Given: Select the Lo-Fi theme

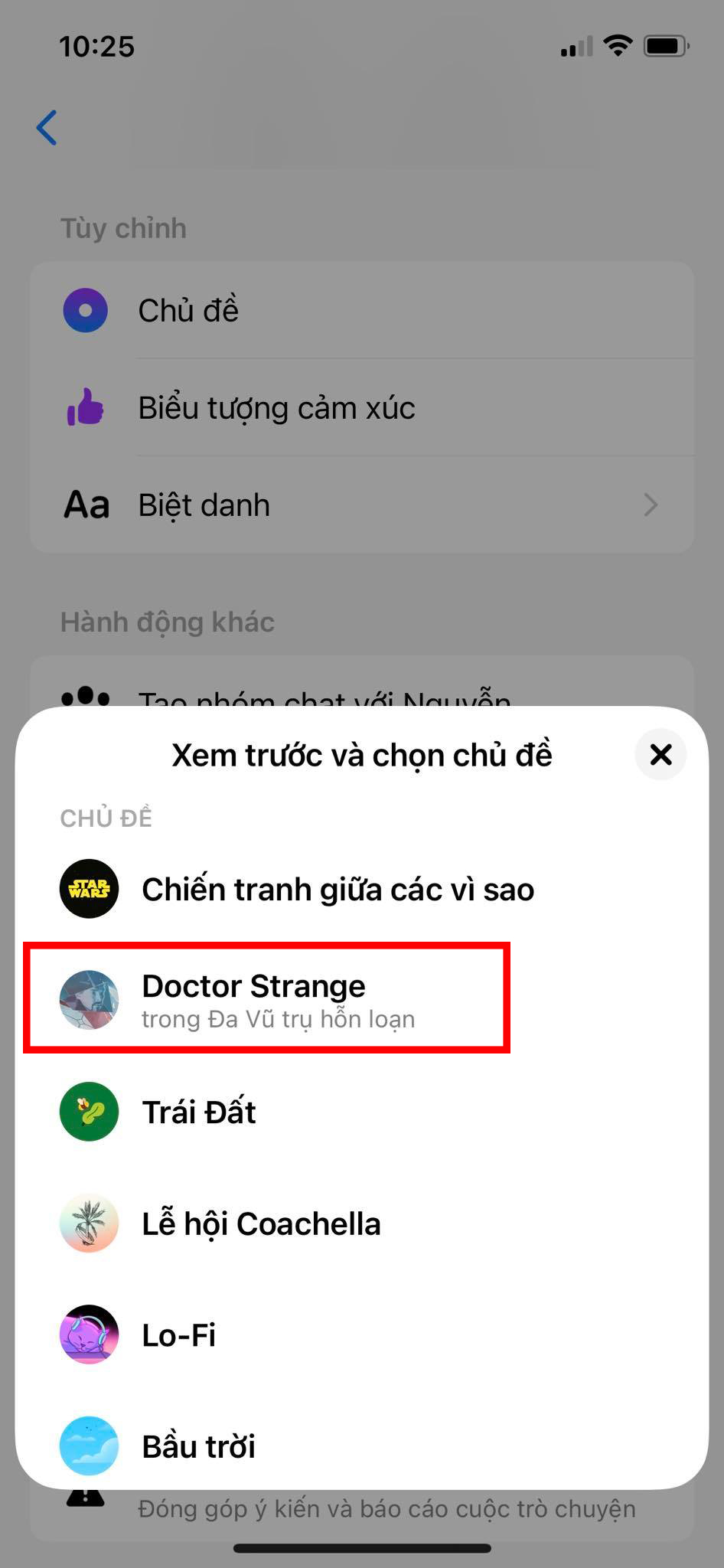Looking at the screenshot, I should (178, 1334).
